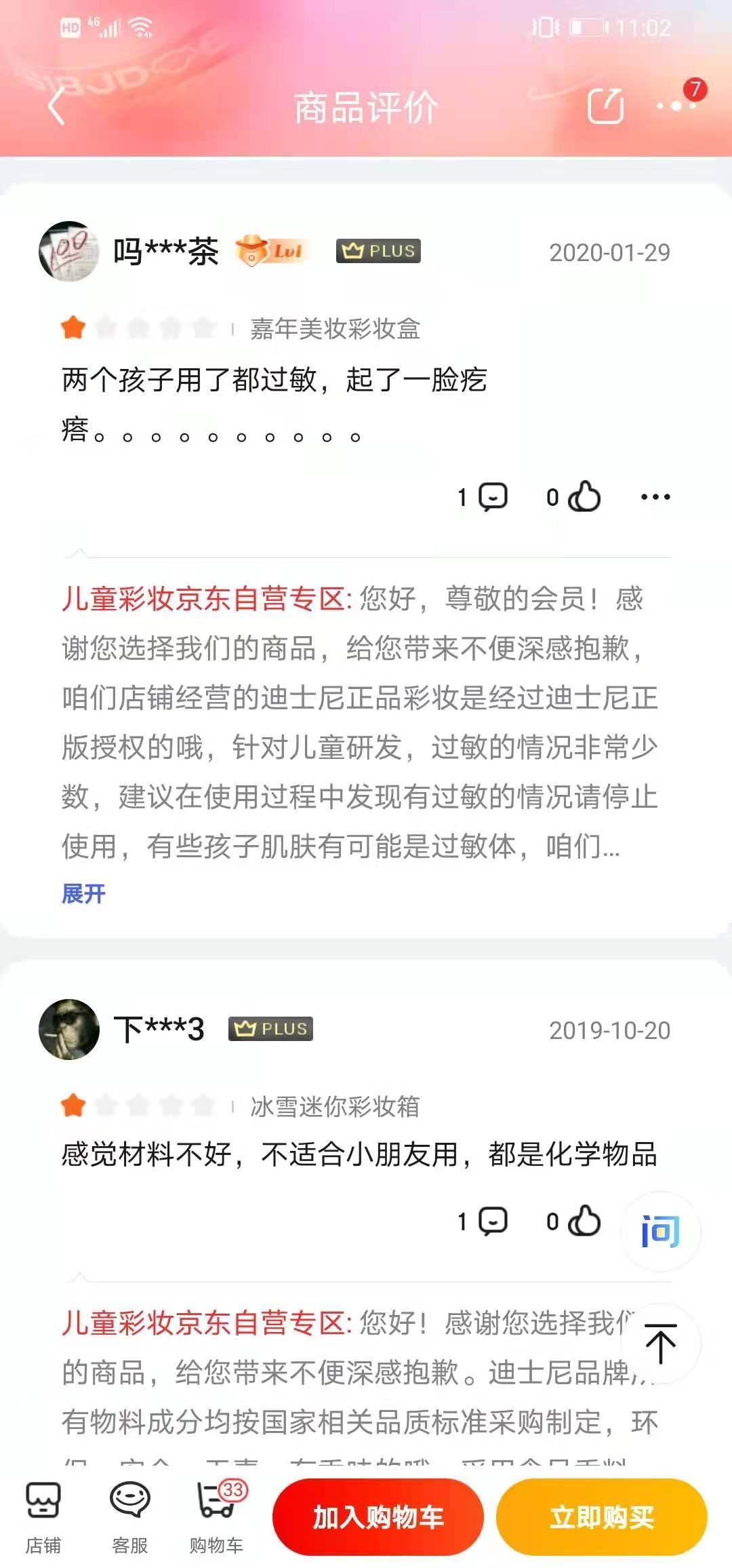Viewport: 732px width, 1568px height.
Task: Share this product review page
Action: coord(605,106)
